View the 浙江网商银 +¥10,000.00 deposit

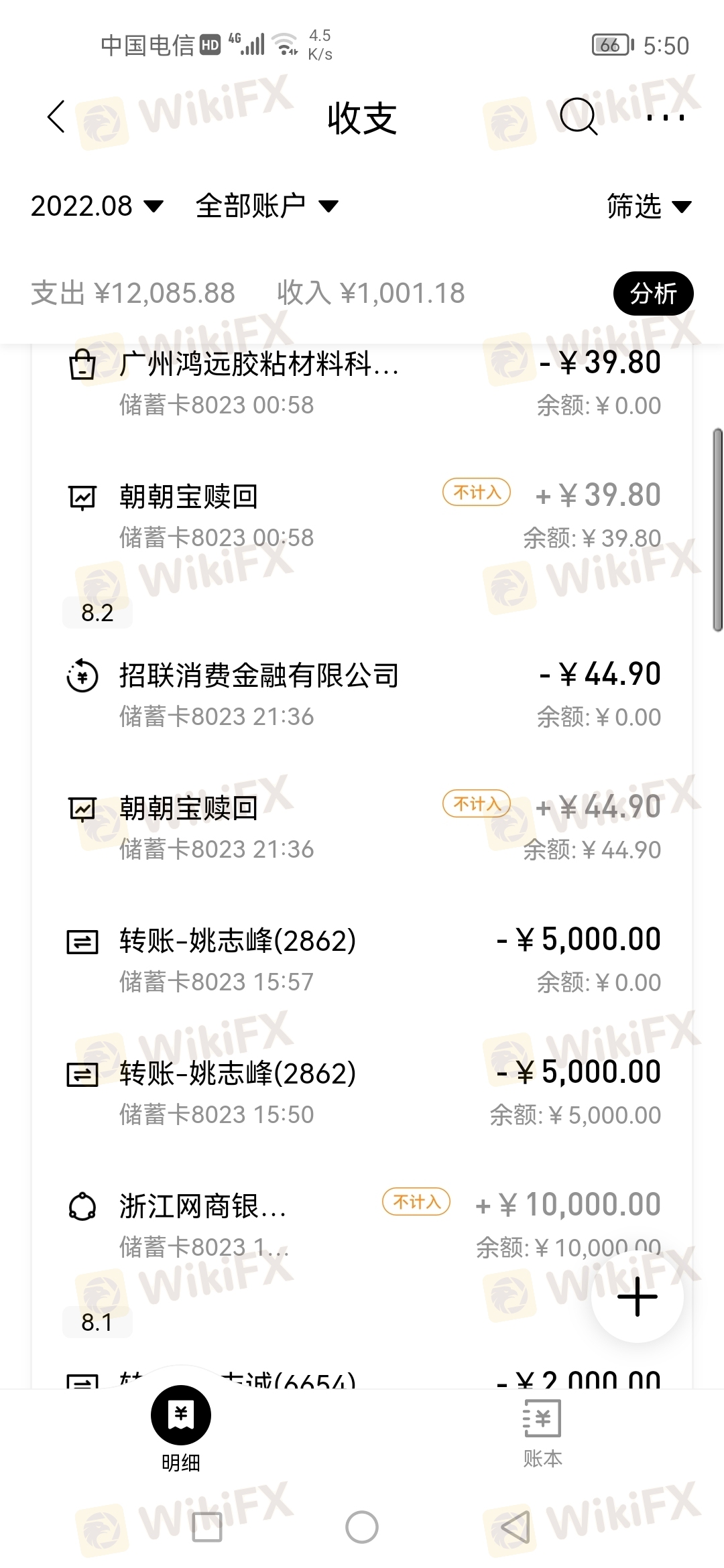click(362, 1226)
